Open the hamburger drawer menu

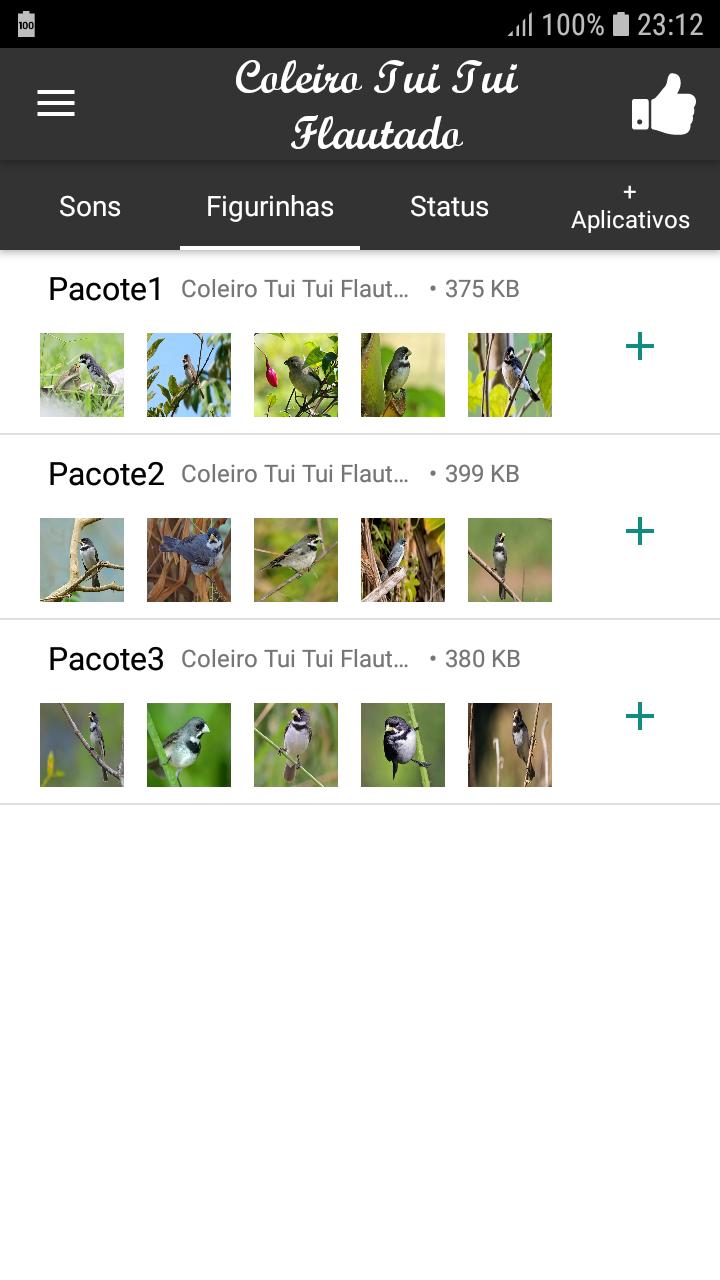point(56,103)
